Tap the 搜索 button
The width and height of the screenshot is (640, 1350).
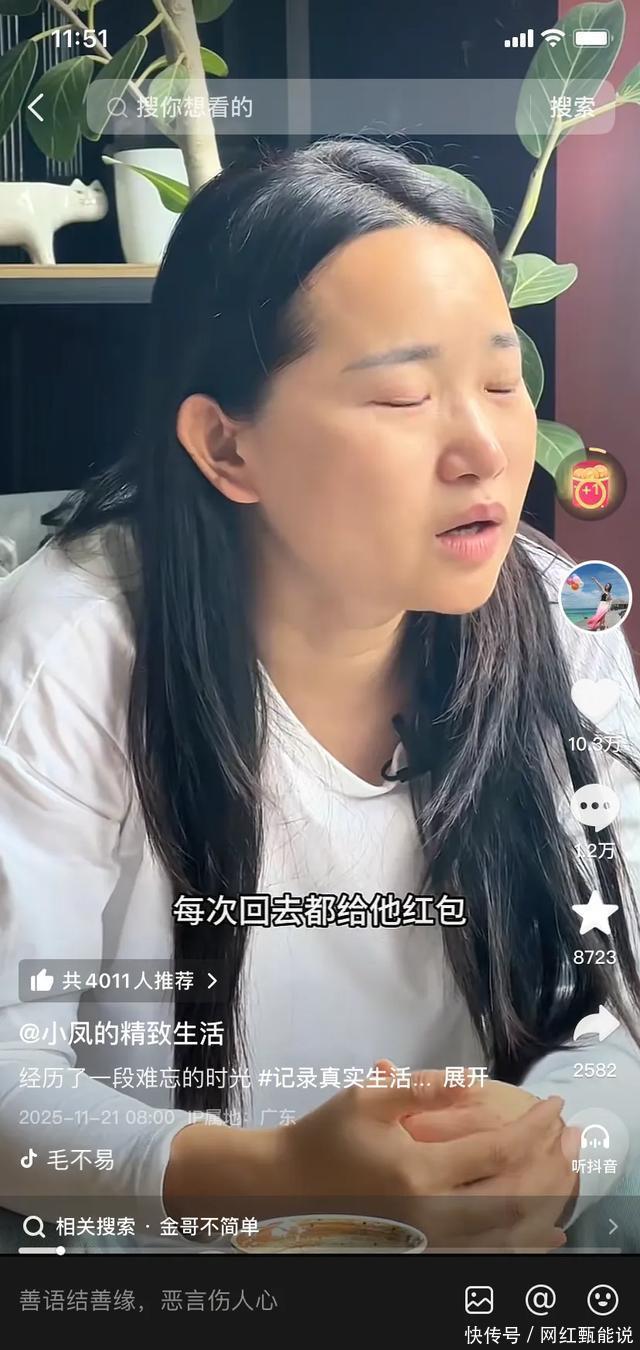572,108
